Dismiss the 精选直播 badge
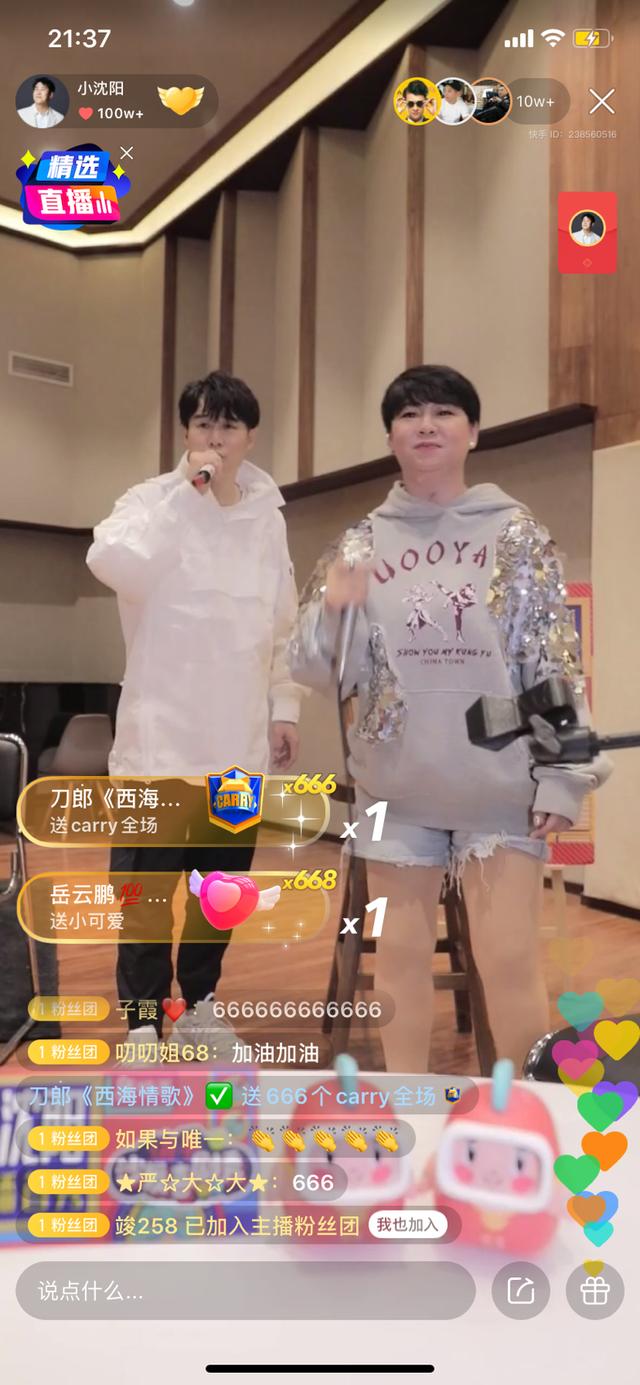This screenshot has height=1385, width=640. pyautogui.click(x=126, y=152)
